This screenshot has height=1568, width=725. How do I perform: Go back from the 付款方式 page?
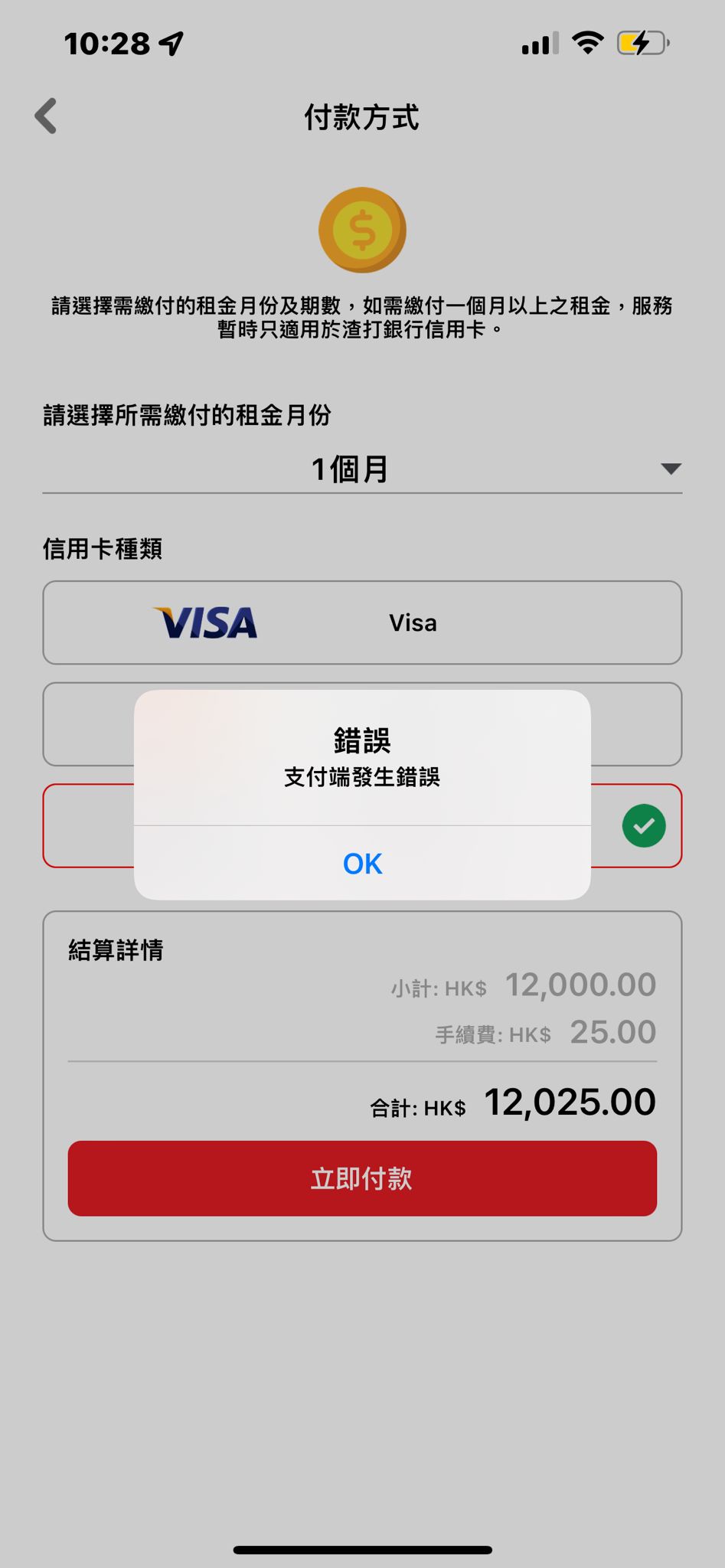47,116
